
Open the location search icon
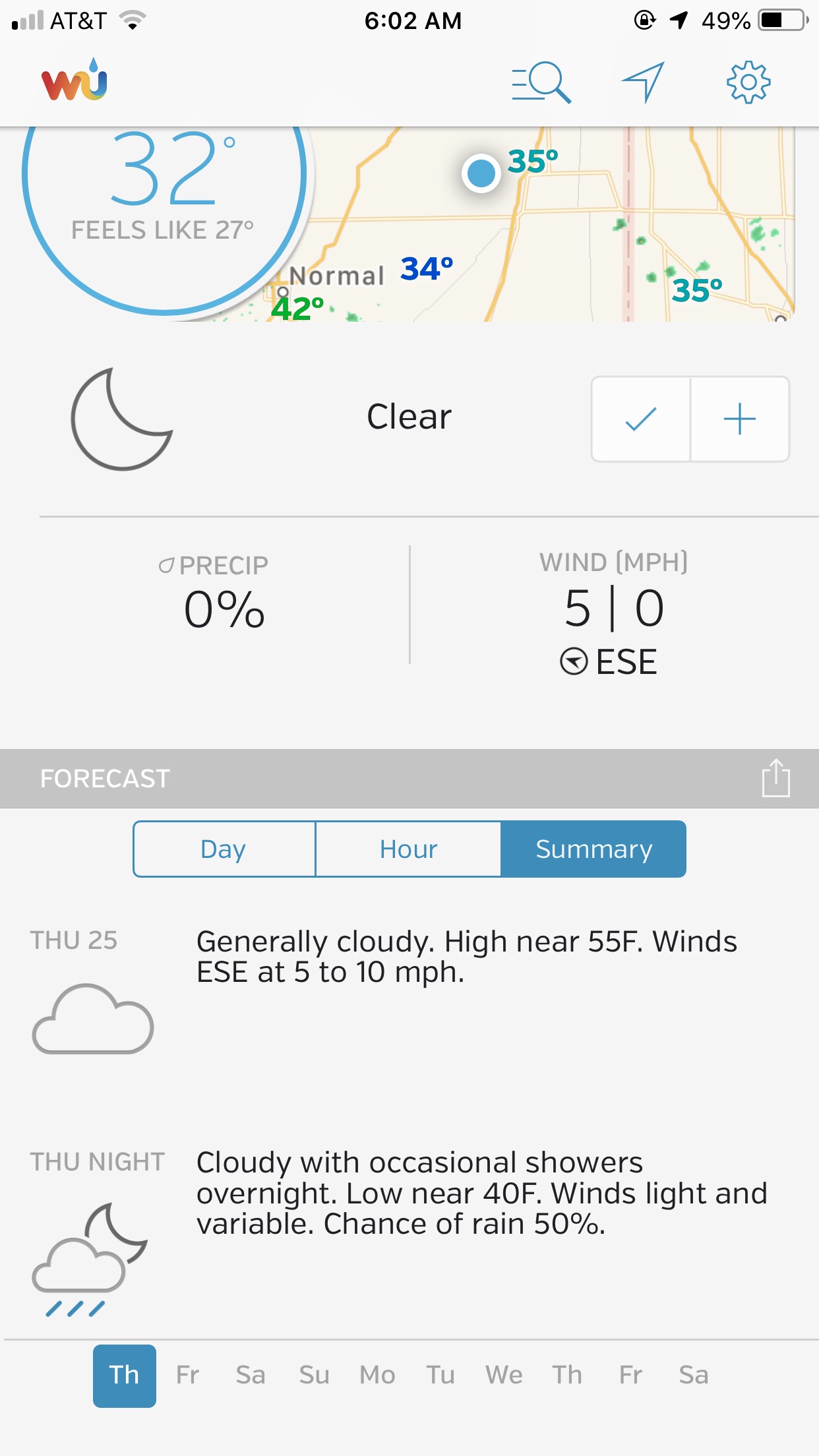pyautogui.click(x=541, y=82)
